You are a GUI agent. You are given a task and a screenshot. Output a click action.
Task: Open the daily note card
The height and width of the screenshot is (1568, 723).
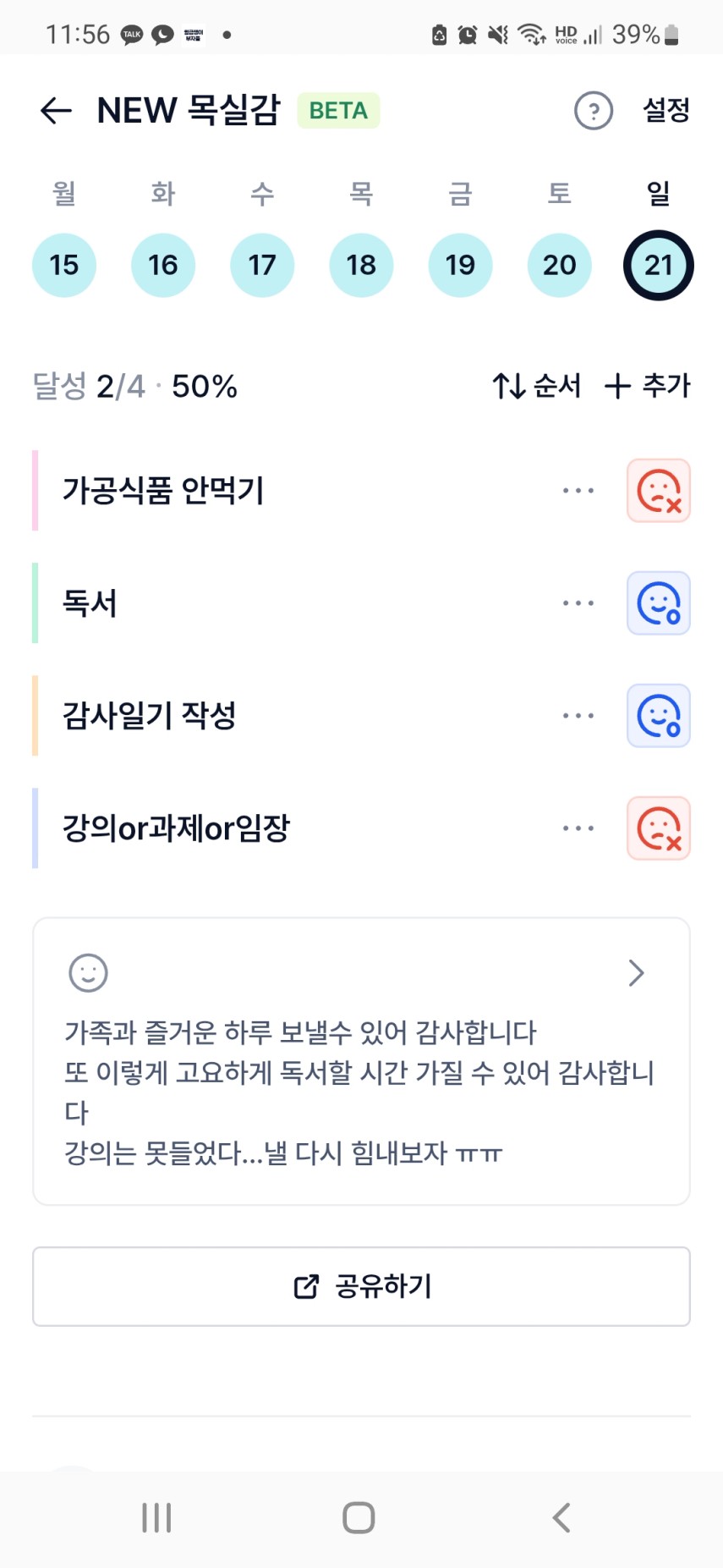tap(361, 1061)
